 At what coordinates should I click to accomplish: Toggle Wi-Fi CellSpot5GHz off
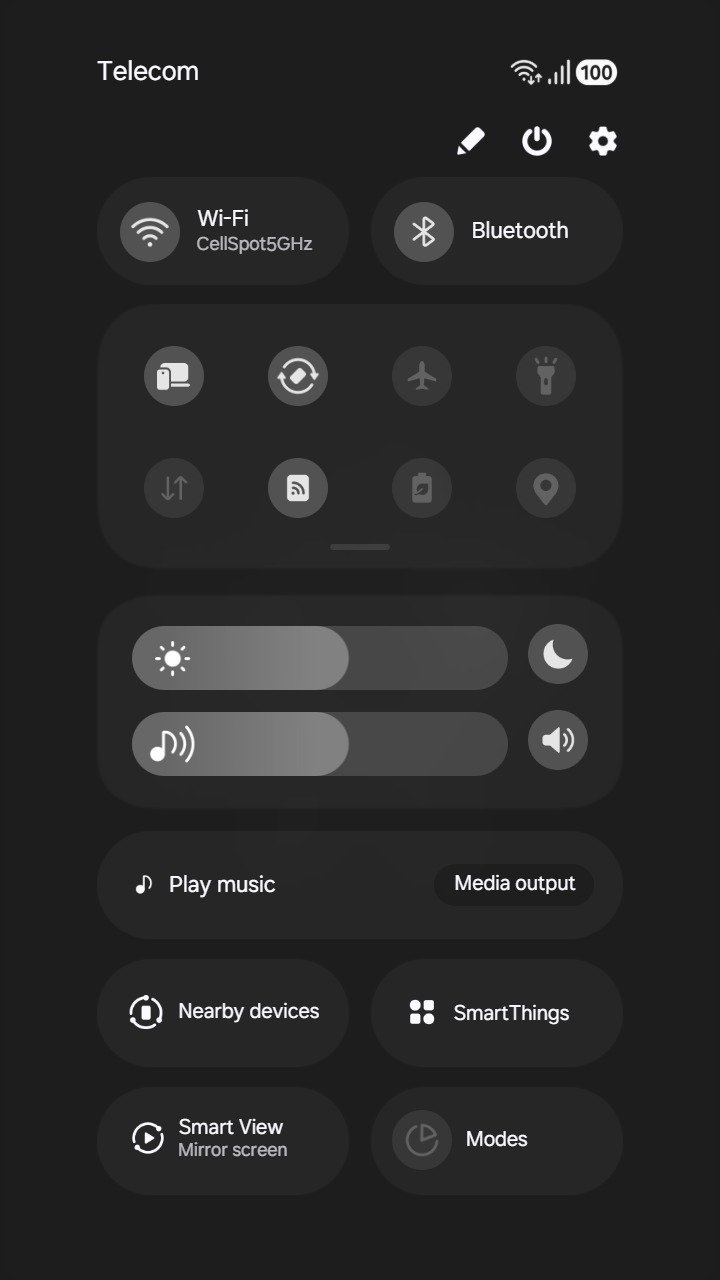click(x=150, y=231)
